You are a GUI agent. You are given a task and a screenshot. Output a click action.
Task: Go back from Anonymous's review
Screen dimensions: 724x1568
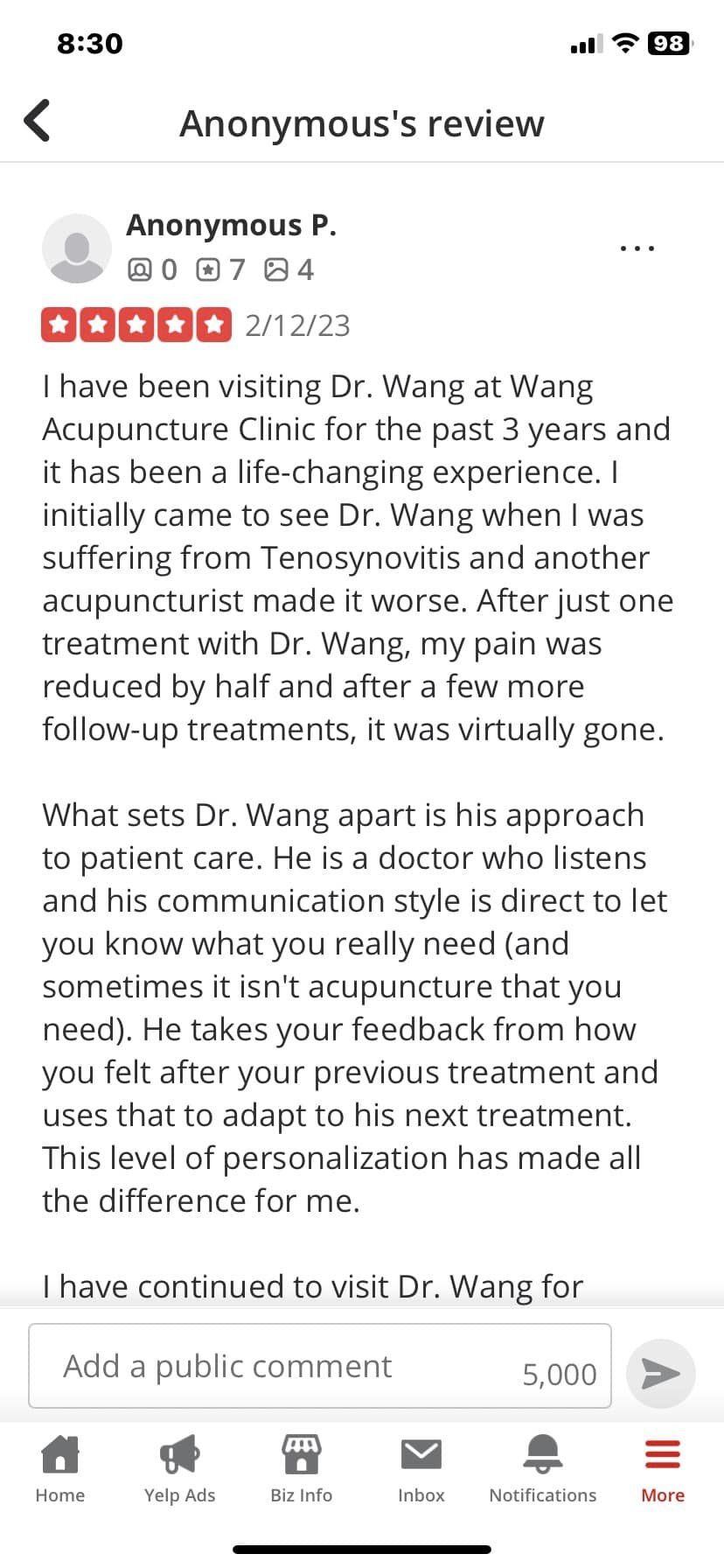pyautogui.click(x=37, y=121)
